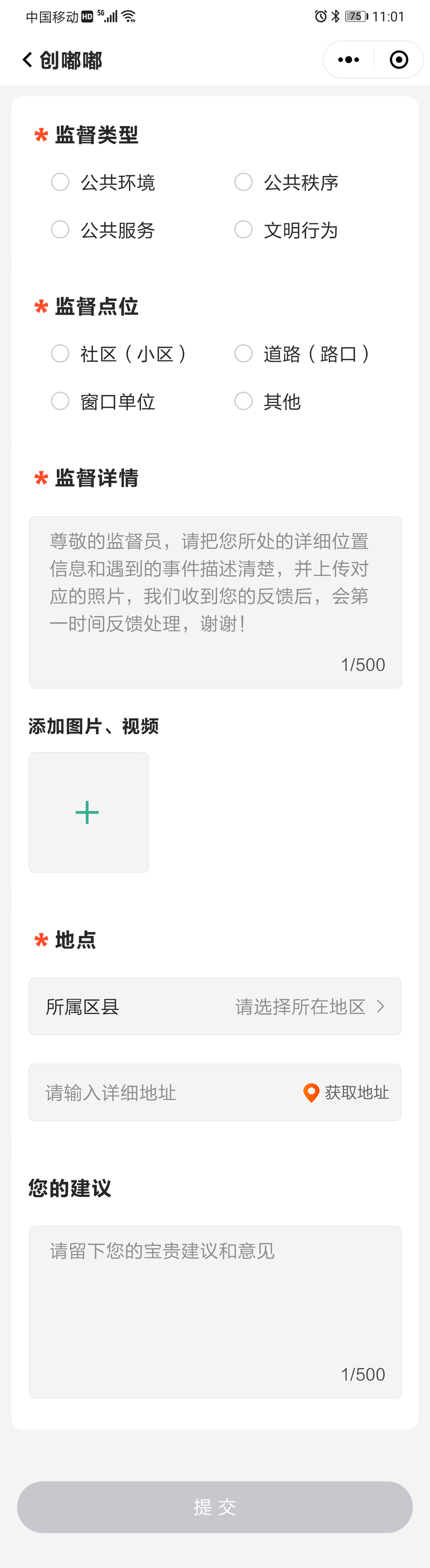
Task: Submit the form with 提交
Action: point(214,1507)
